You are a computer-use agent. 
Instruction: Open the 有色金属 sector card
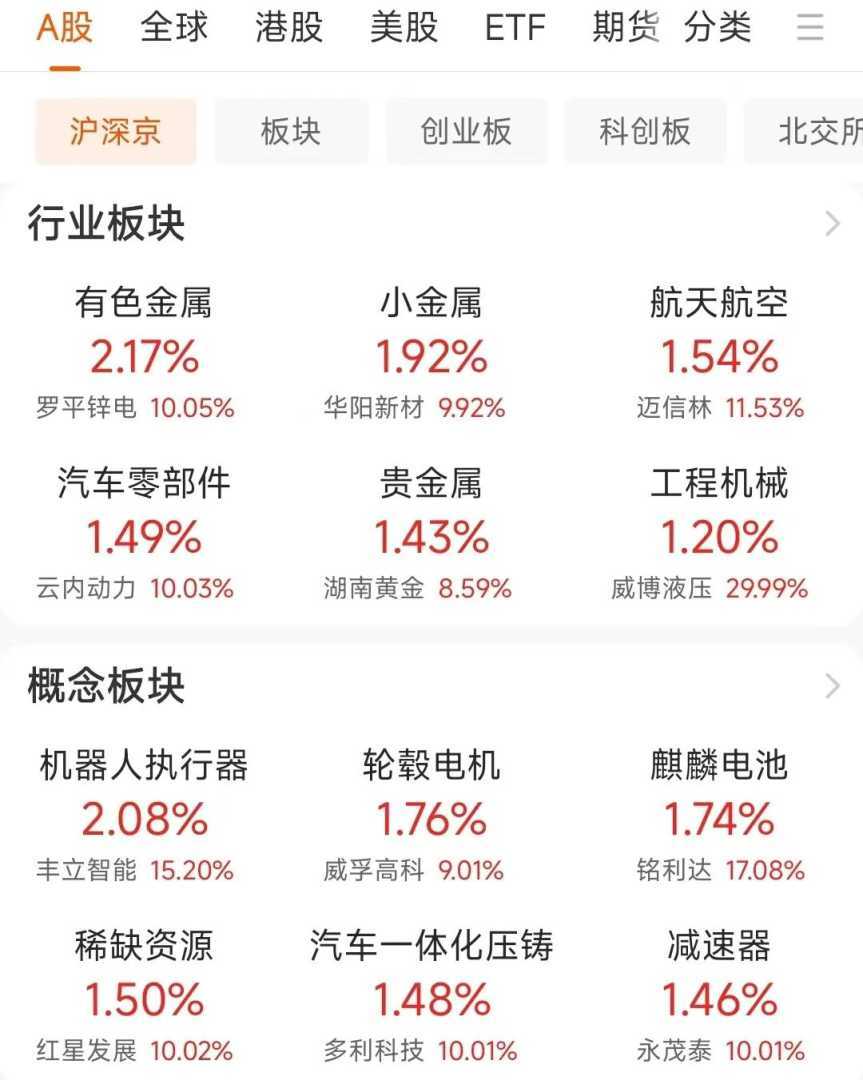point(143,354)
